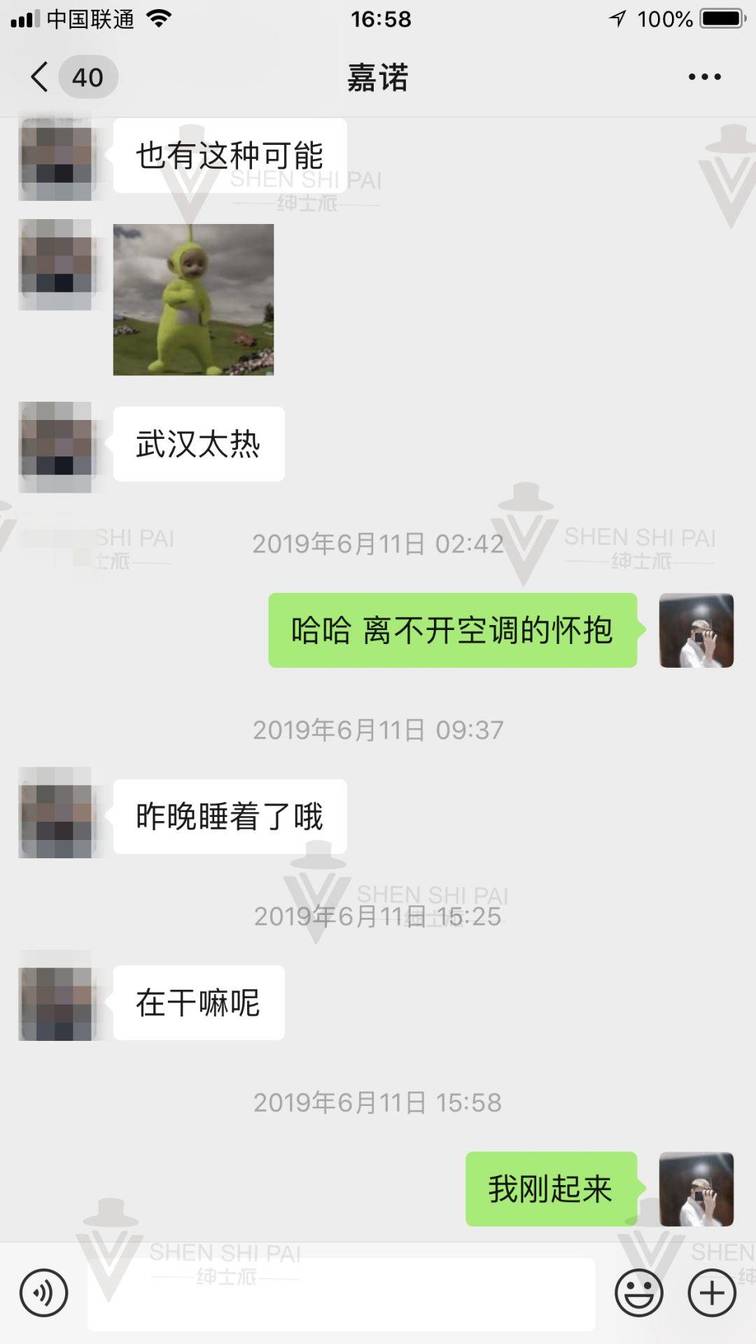Tap your own avatar next to 我刚起来
The image size is (756, 1344).
[697, 1189]
